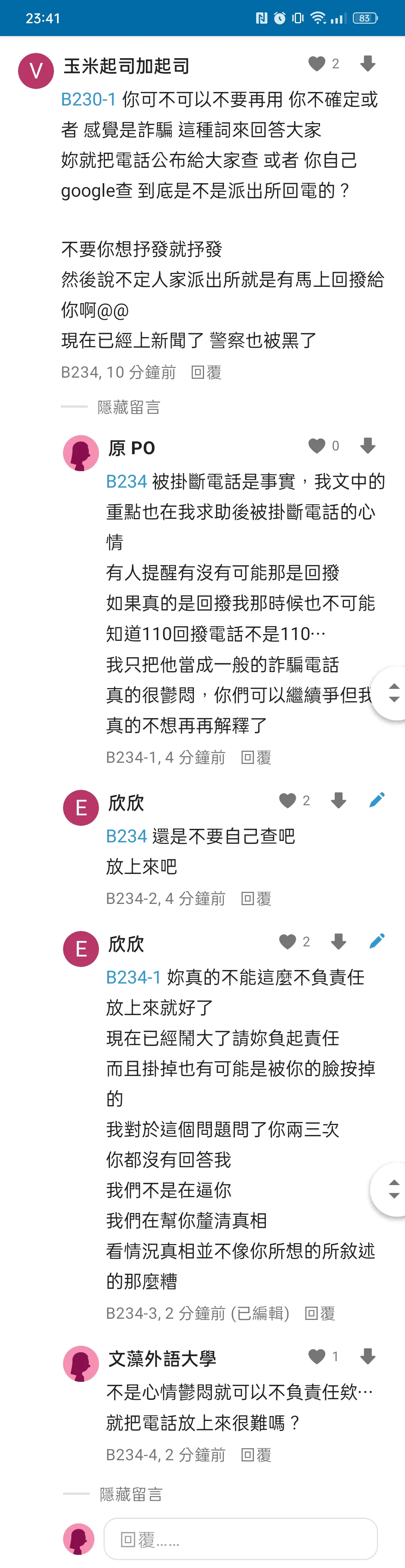Edit 欣欣's B234-2 comment

[377, 800]
